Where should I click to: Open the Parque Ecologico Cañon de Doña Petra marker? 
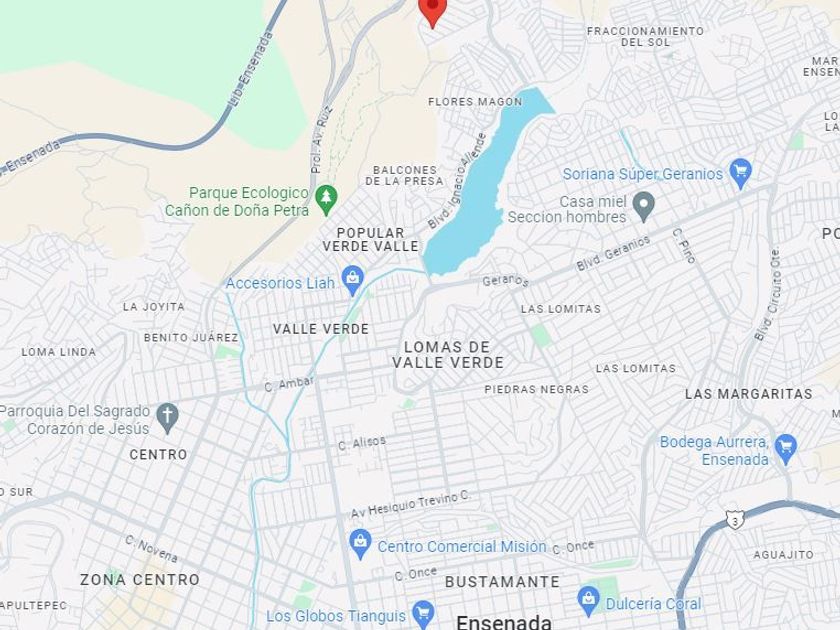[326, 200]
